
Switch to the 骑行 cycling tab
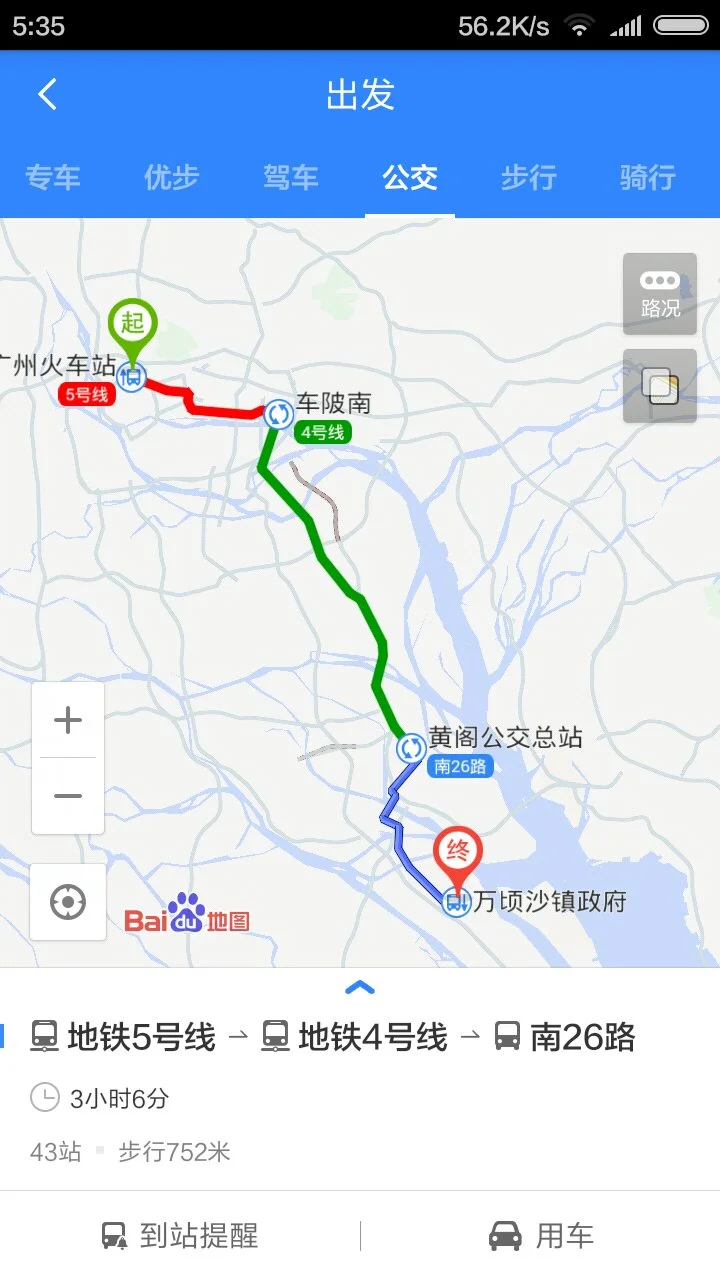[x=646, y=177]
